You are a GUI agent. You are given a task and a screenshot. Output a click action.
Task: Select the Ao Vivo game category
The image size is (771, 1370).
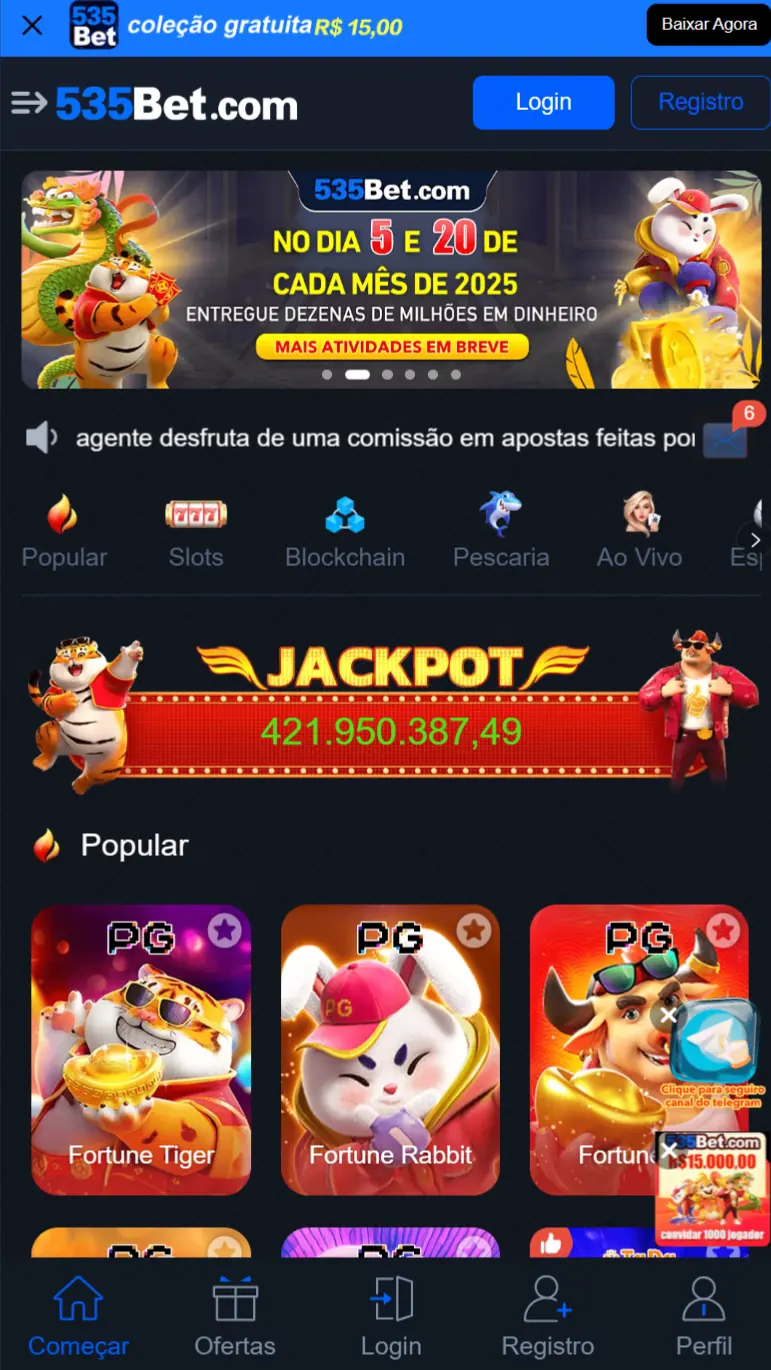(x=640, y=532)
